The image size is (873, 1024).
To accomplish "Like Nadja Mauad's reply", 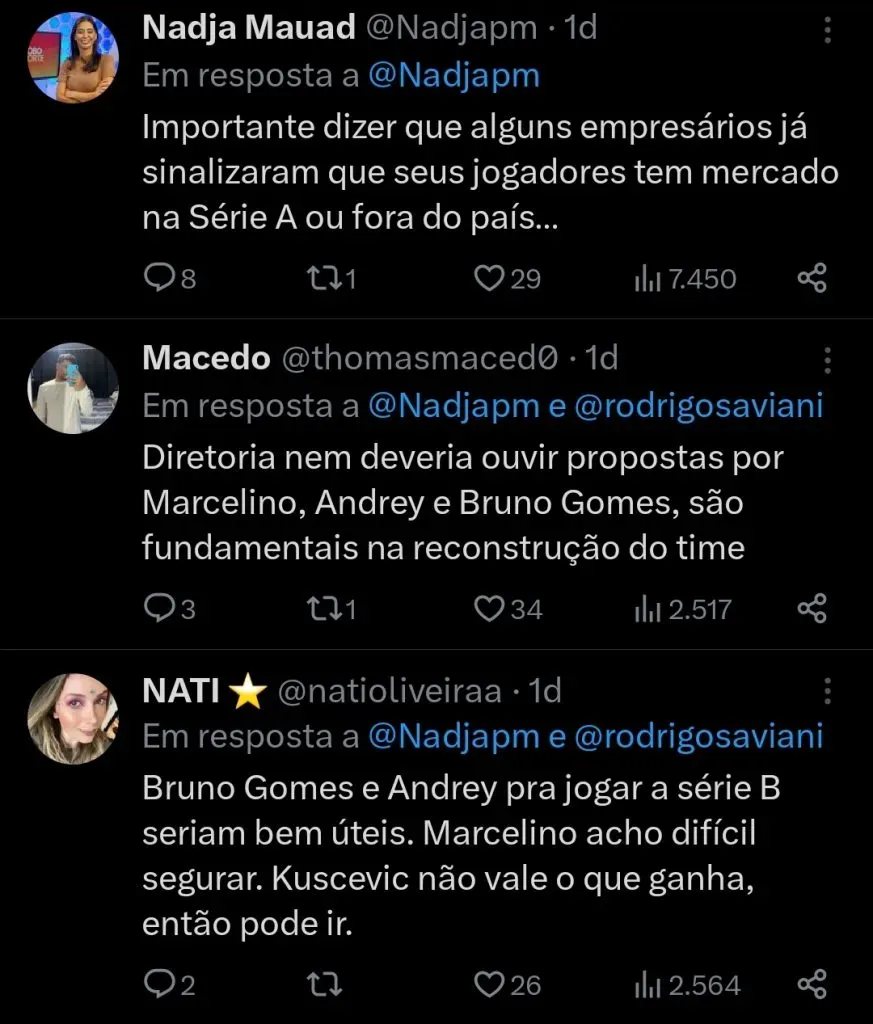I will click(489, 279).
